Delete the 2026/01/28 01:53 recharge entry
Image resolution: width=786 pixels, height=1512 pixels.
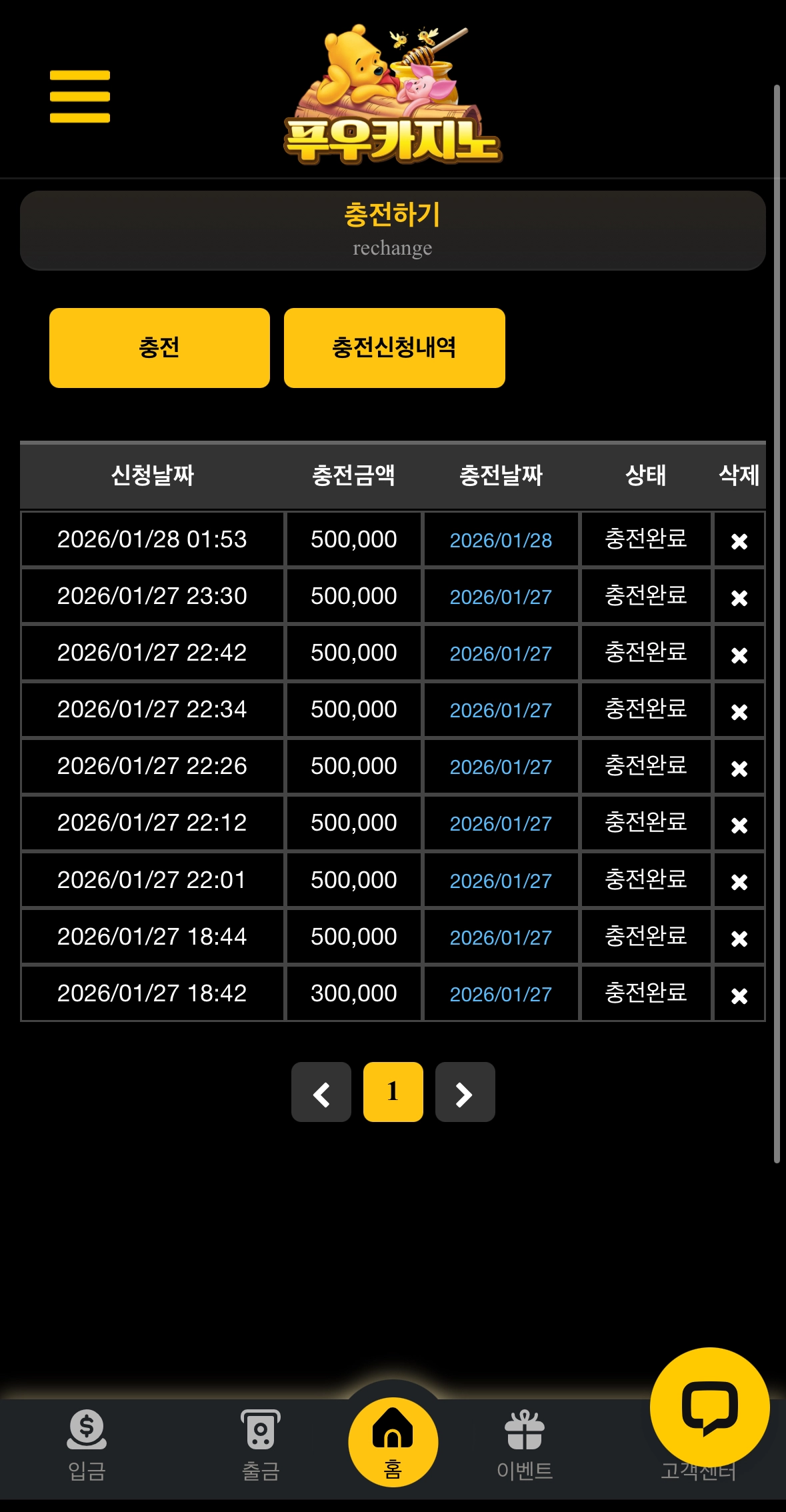click(739, 540)
